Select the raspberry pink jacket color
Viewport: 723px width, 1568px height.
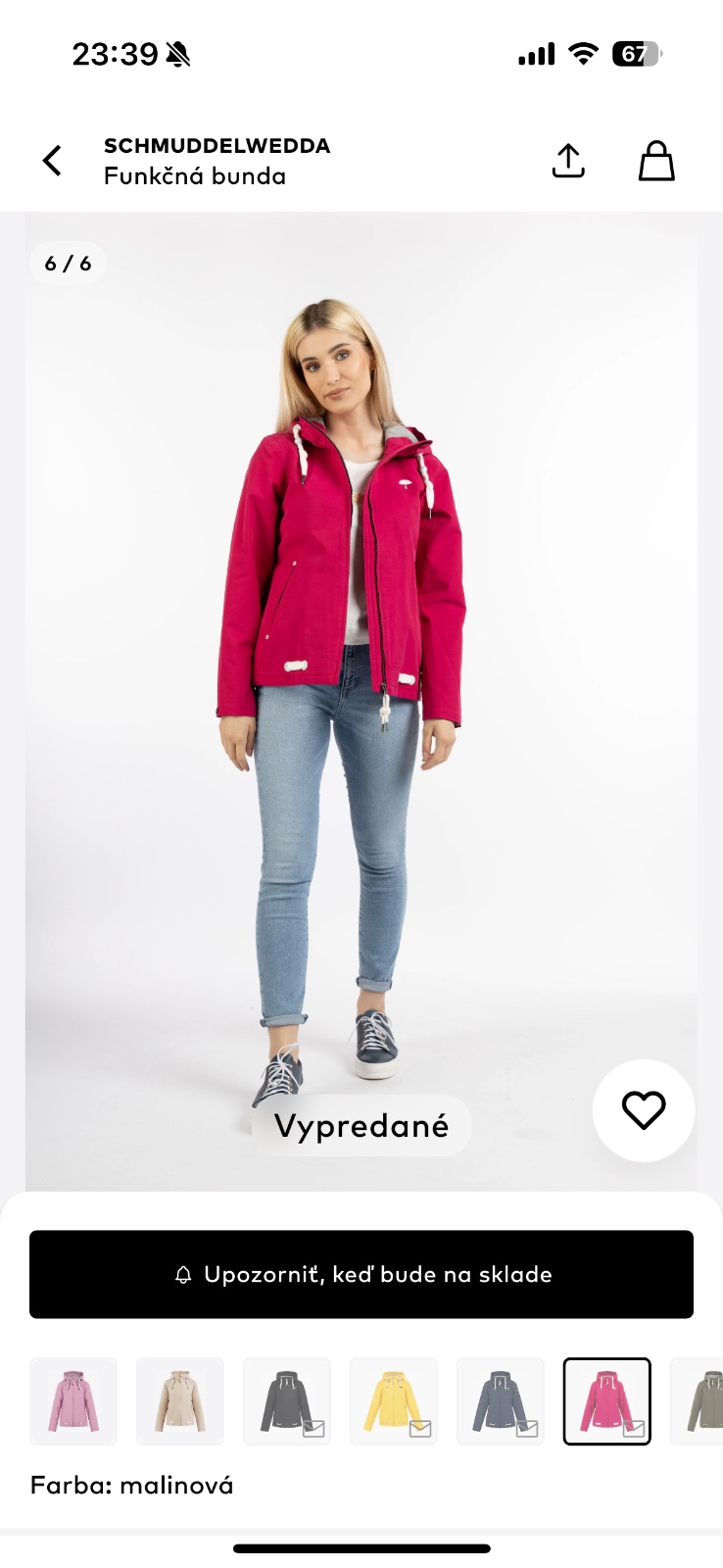(x=607, y=1401)
